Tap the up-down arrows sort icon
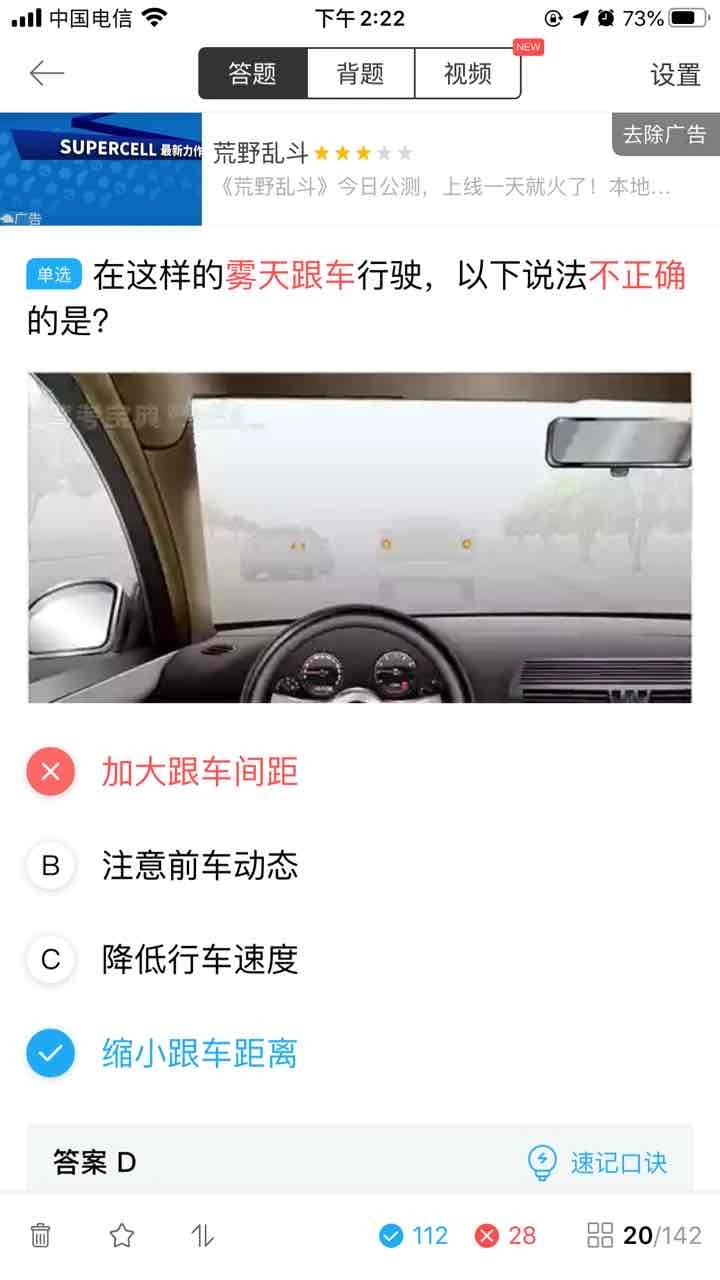This screenshot has height=1280, width=720. click(x=203, y=1235)
